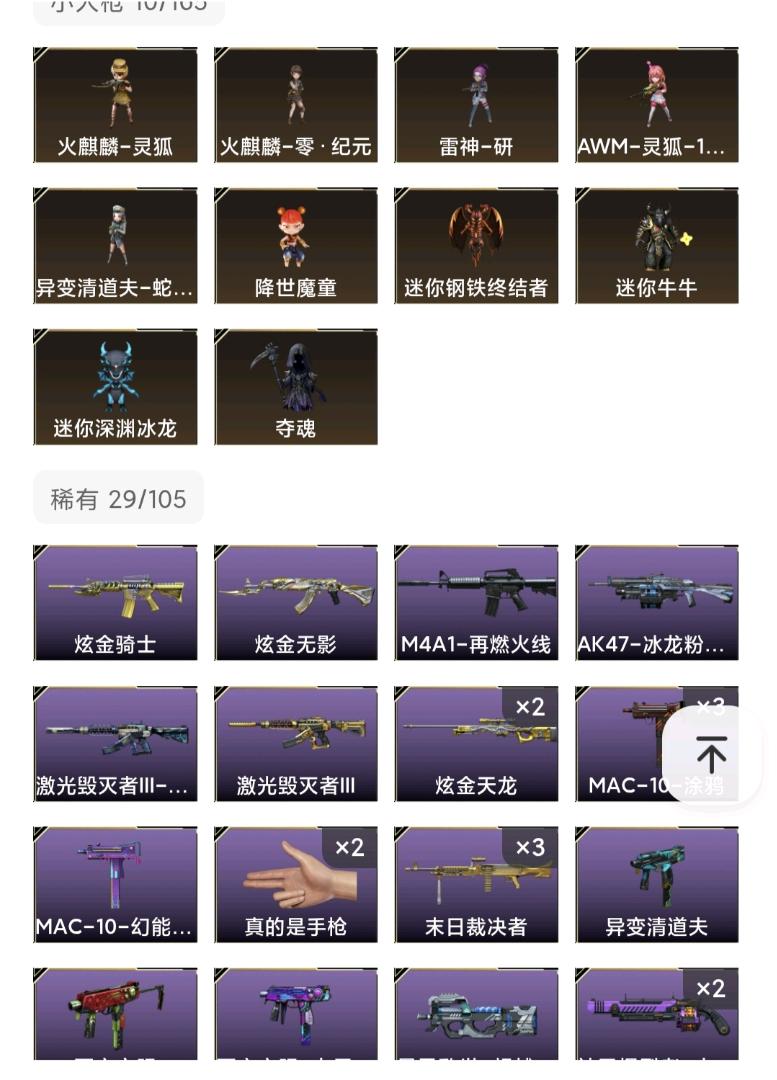This screenshot has height=1080, width=777.
Task: Select the 炫金天龙 sniper tile
Action: click(476, 743)
